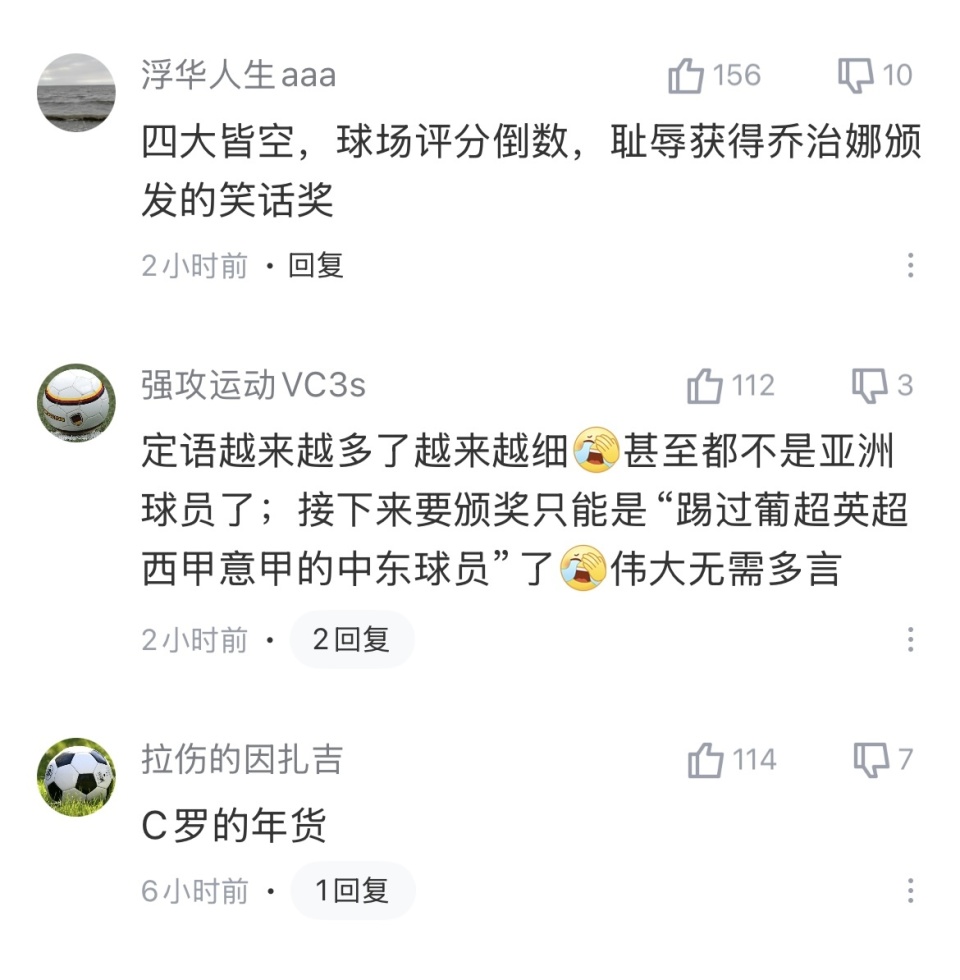Screen dimensions: 960x980
Task: Like the comment 'C罗的年货'
Action: [x=706, y=758]
